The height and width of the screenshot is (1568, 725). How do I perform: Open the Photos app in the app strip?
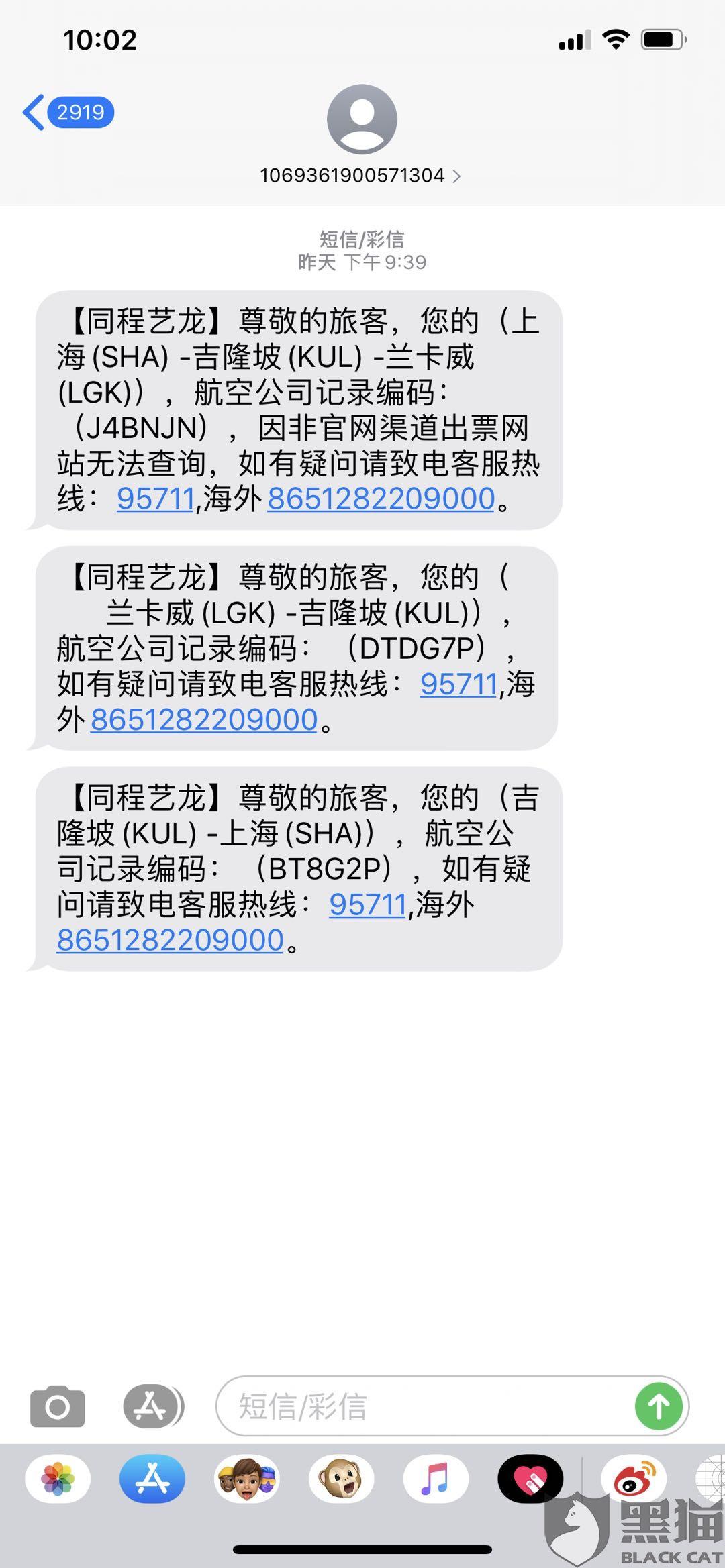click(x=58, y=1479)
